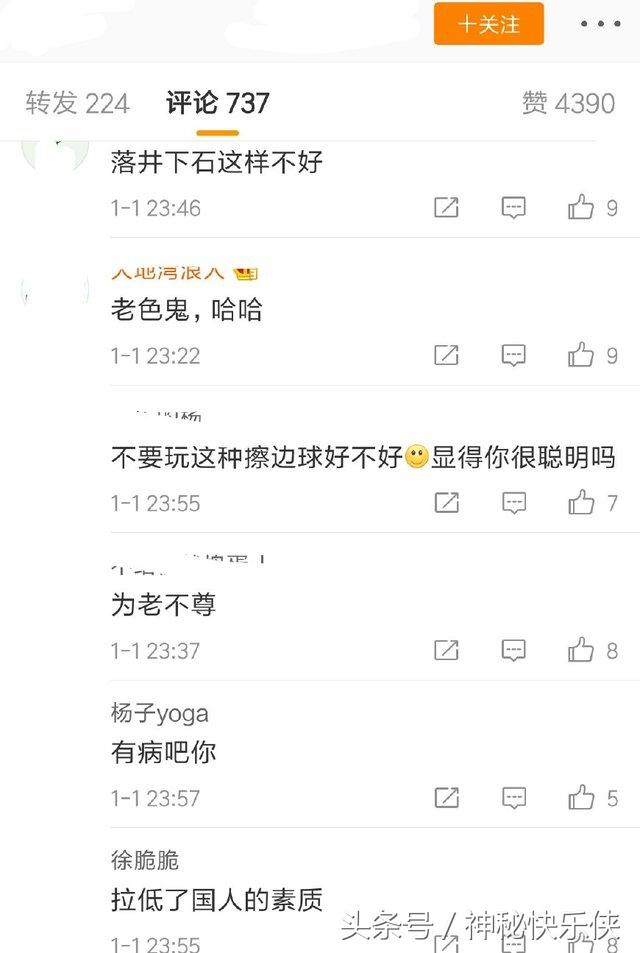Open the 赞 4390 likes tab

click(x=568, y=103)
